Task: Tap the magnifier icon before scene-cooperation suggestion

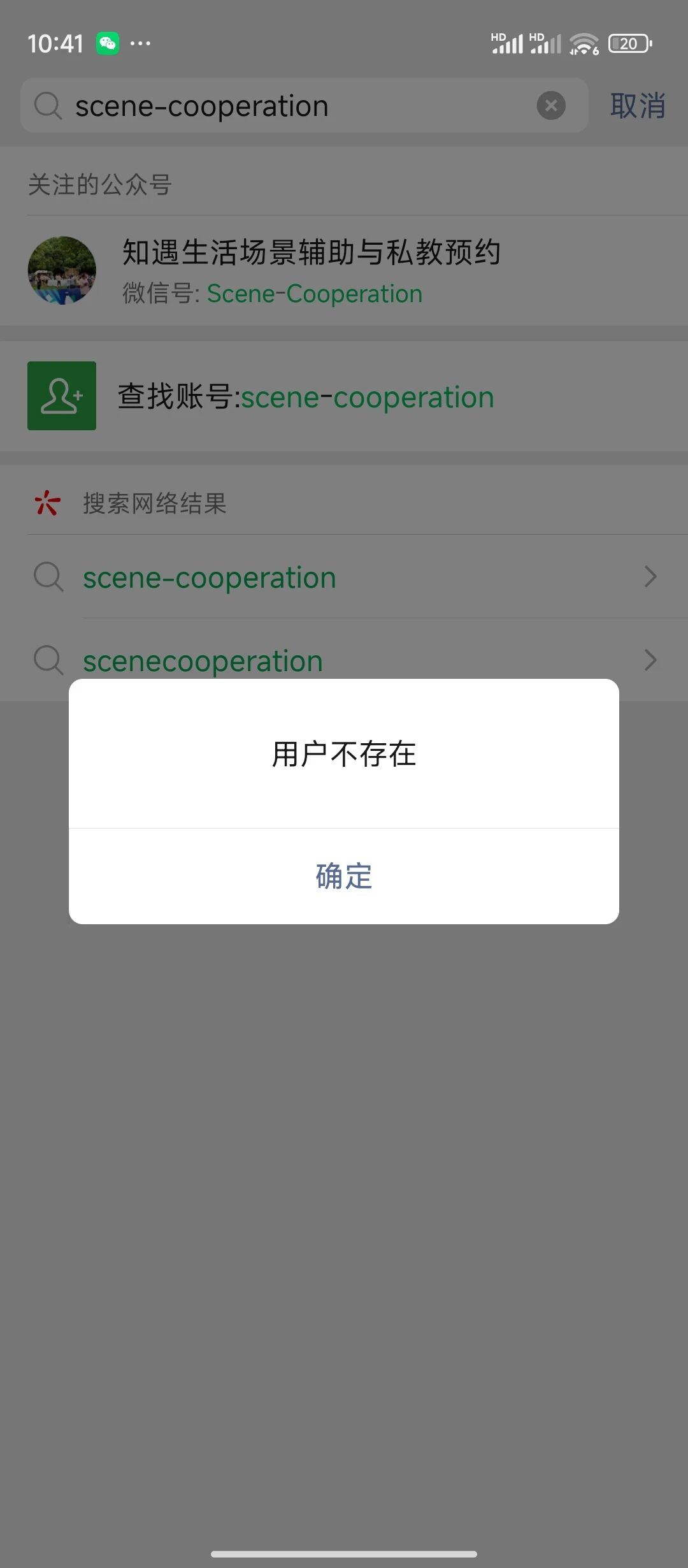Action: pos(48,577)
